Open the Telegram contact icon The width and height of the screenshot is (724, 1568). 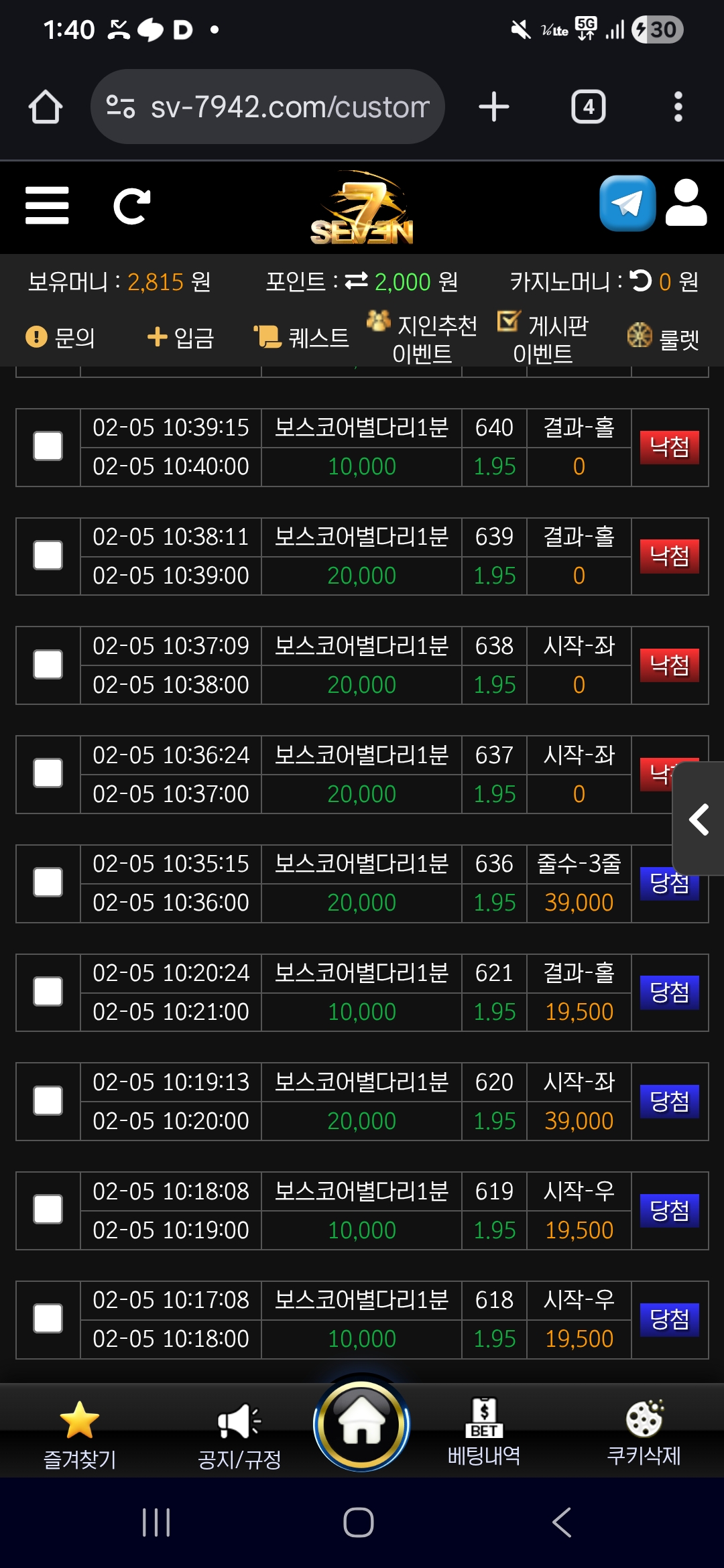(627, 203)
